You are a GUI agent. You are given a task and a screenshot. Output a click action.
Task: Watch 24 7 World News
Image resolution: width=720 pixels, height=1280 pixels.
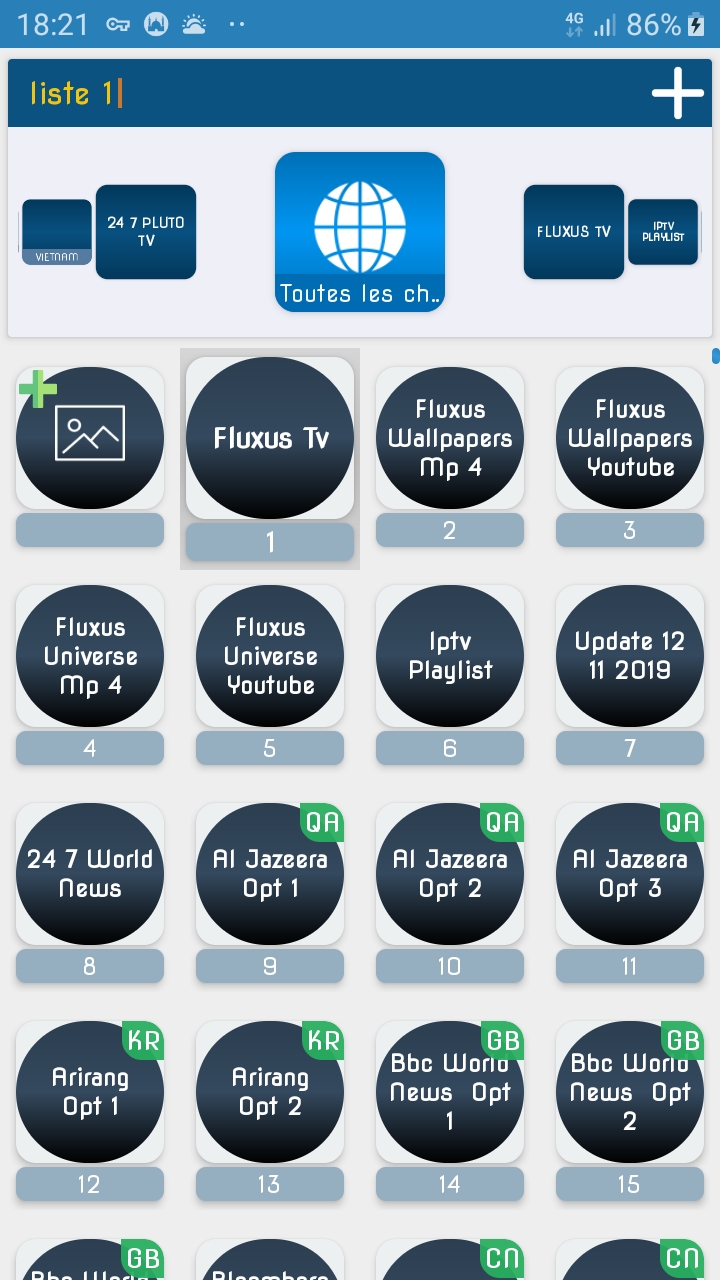coord(90,874)
